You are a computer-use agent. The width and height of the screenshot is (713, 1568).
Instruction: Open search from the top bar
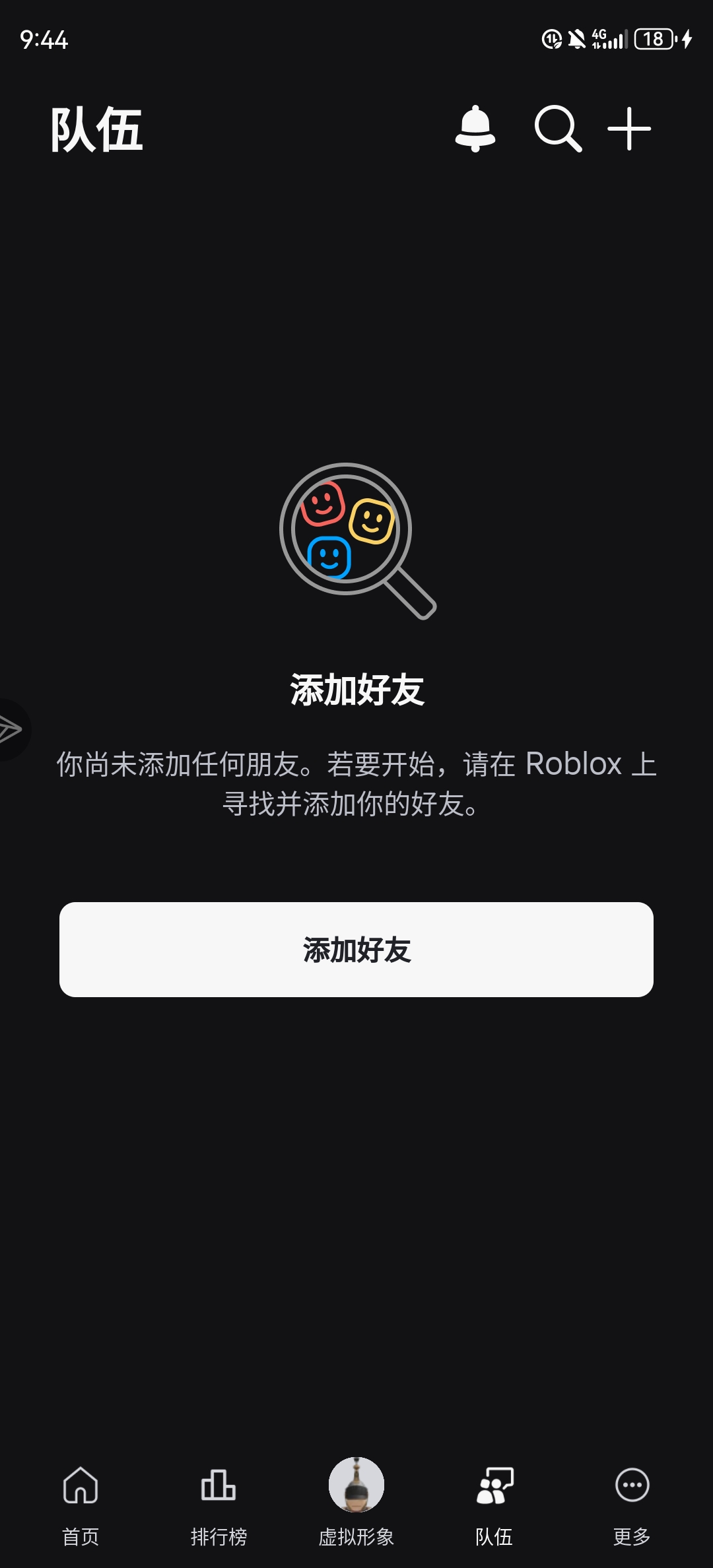(x=558, y=129)
